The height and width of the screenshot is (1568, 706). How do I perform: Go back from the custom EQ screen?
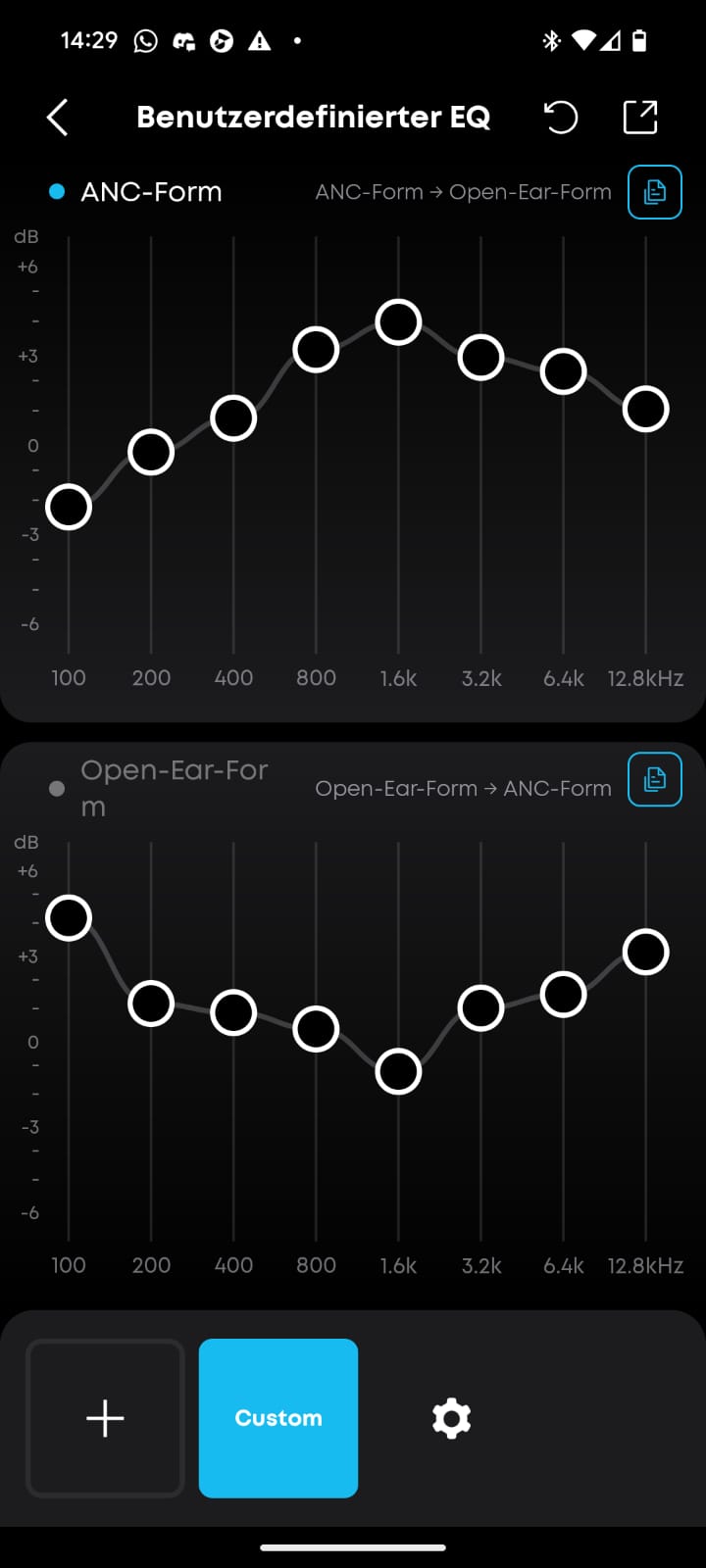57,118
